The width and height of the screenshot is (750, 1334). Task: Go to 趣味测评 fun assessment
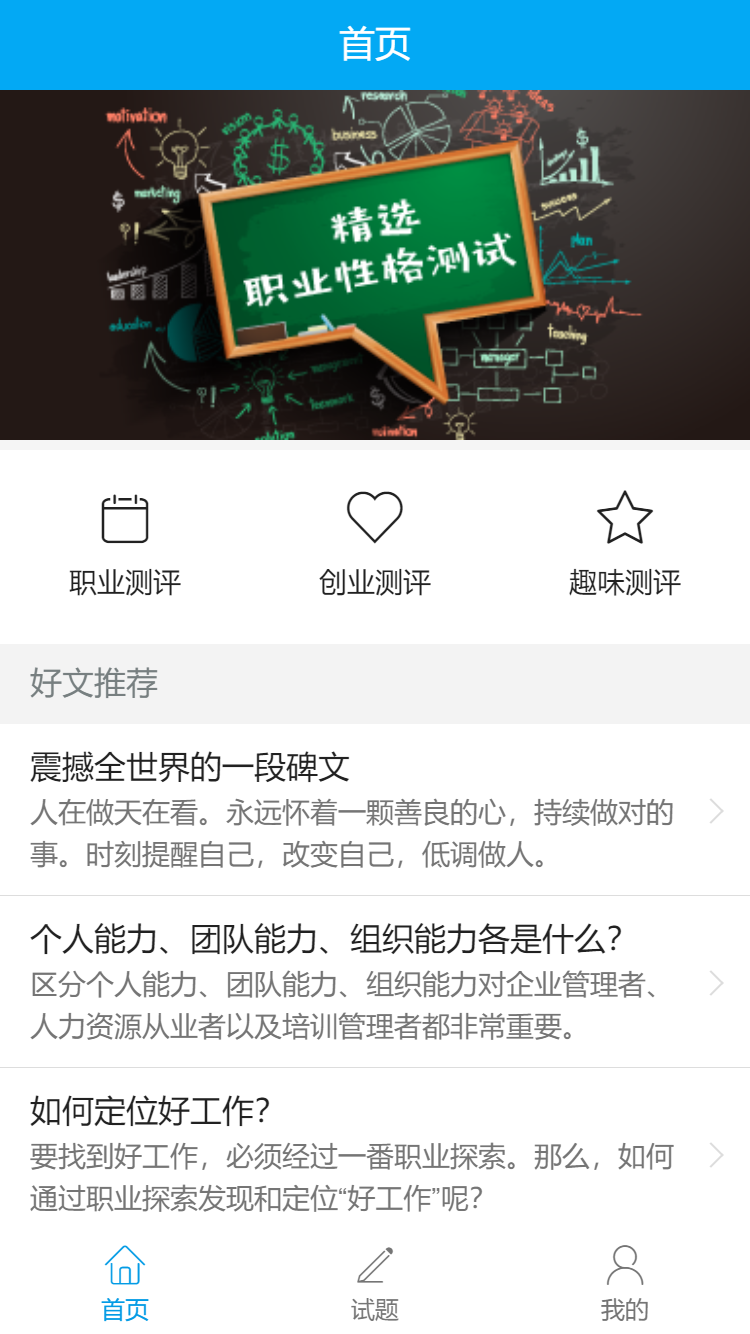625,545
